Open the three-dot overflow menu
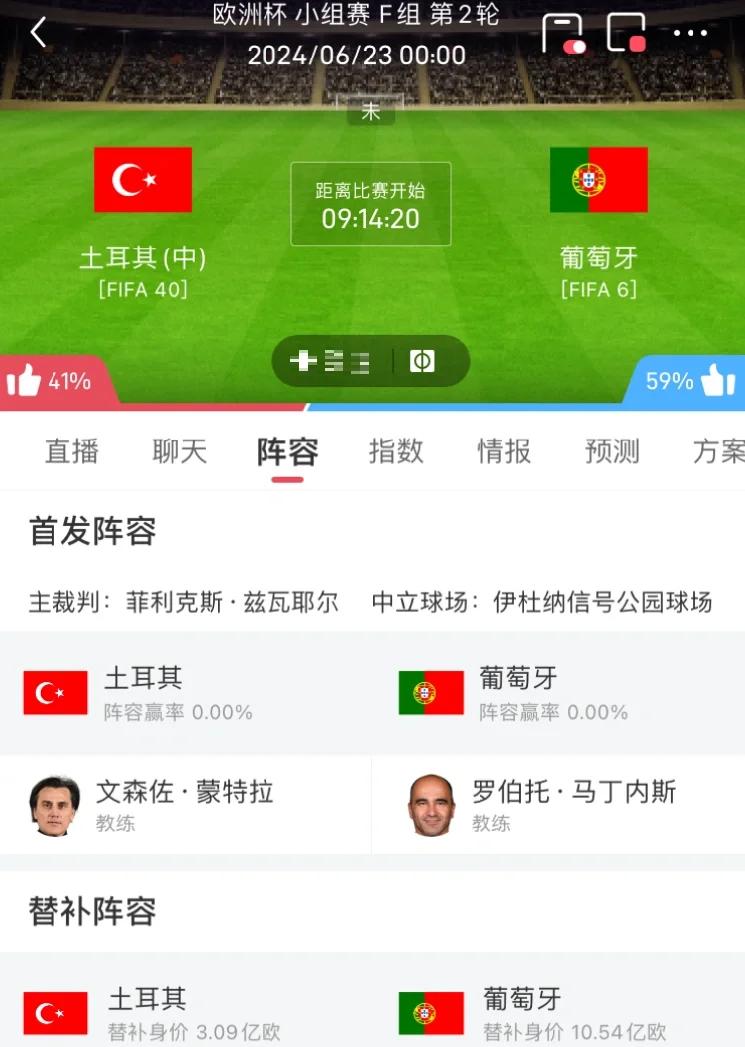 pyautogui.click(x=690, y=33)
